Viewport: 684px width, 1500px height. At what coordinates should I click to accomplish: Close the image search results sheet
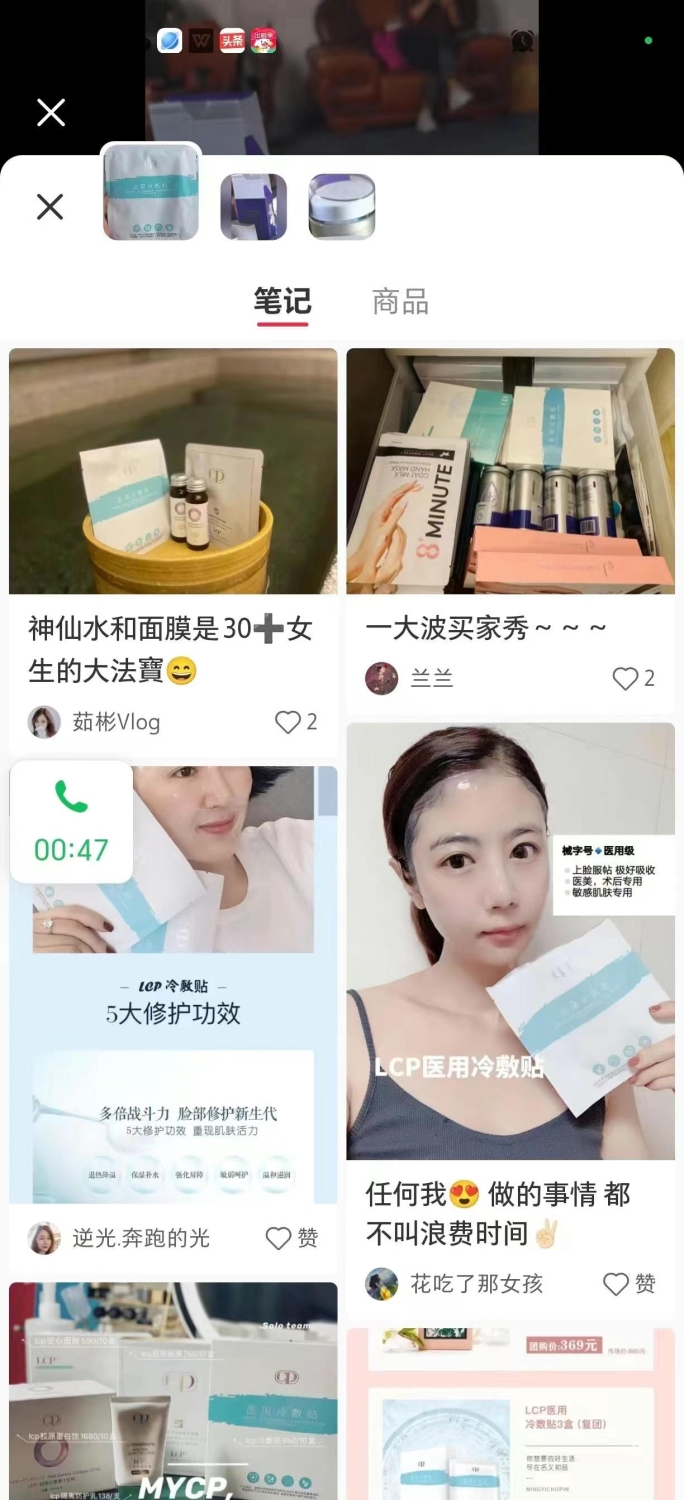tap(50, 207)
